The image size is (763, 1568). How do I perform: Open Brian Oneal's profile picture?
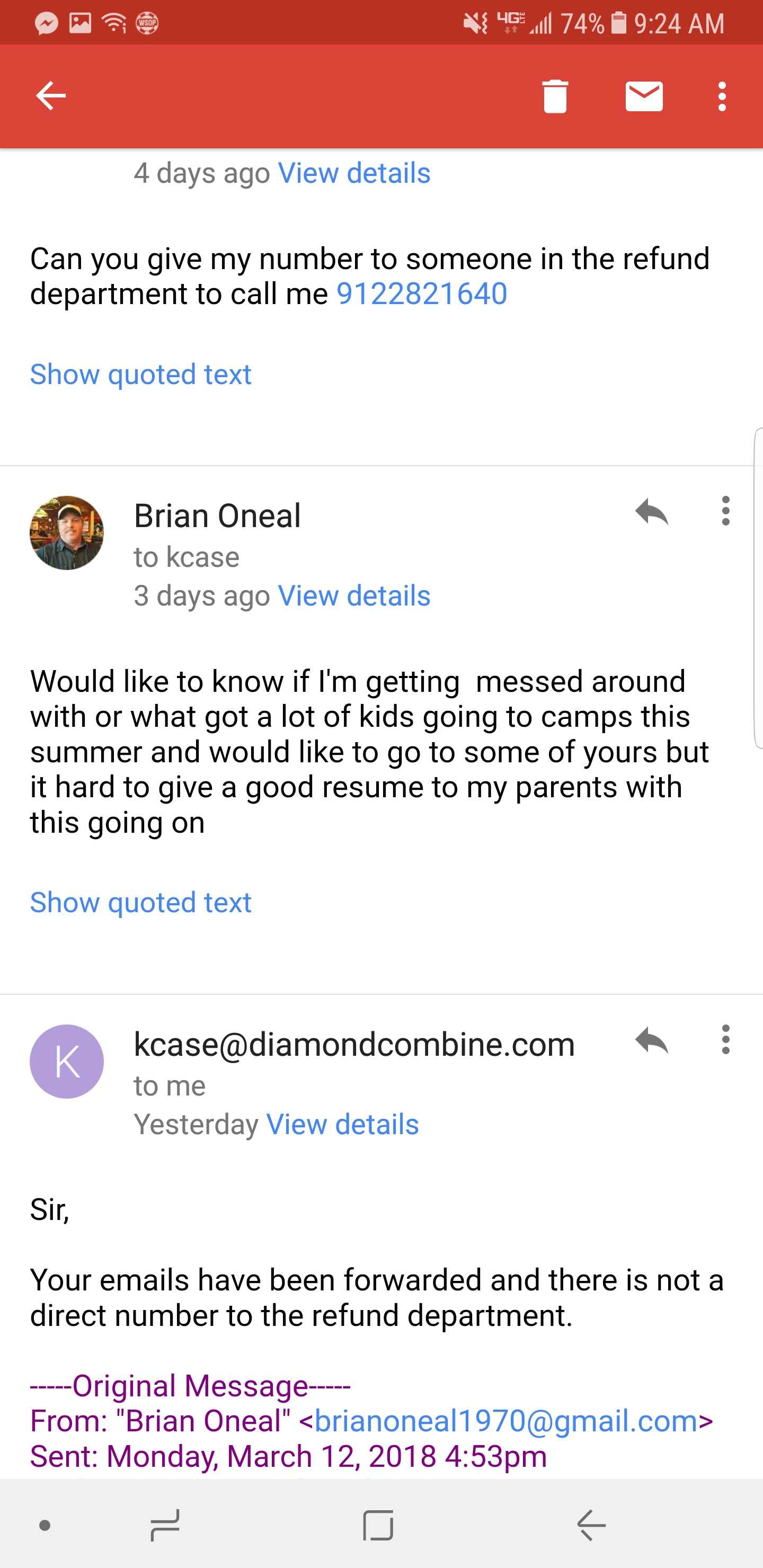coord(67,532)
